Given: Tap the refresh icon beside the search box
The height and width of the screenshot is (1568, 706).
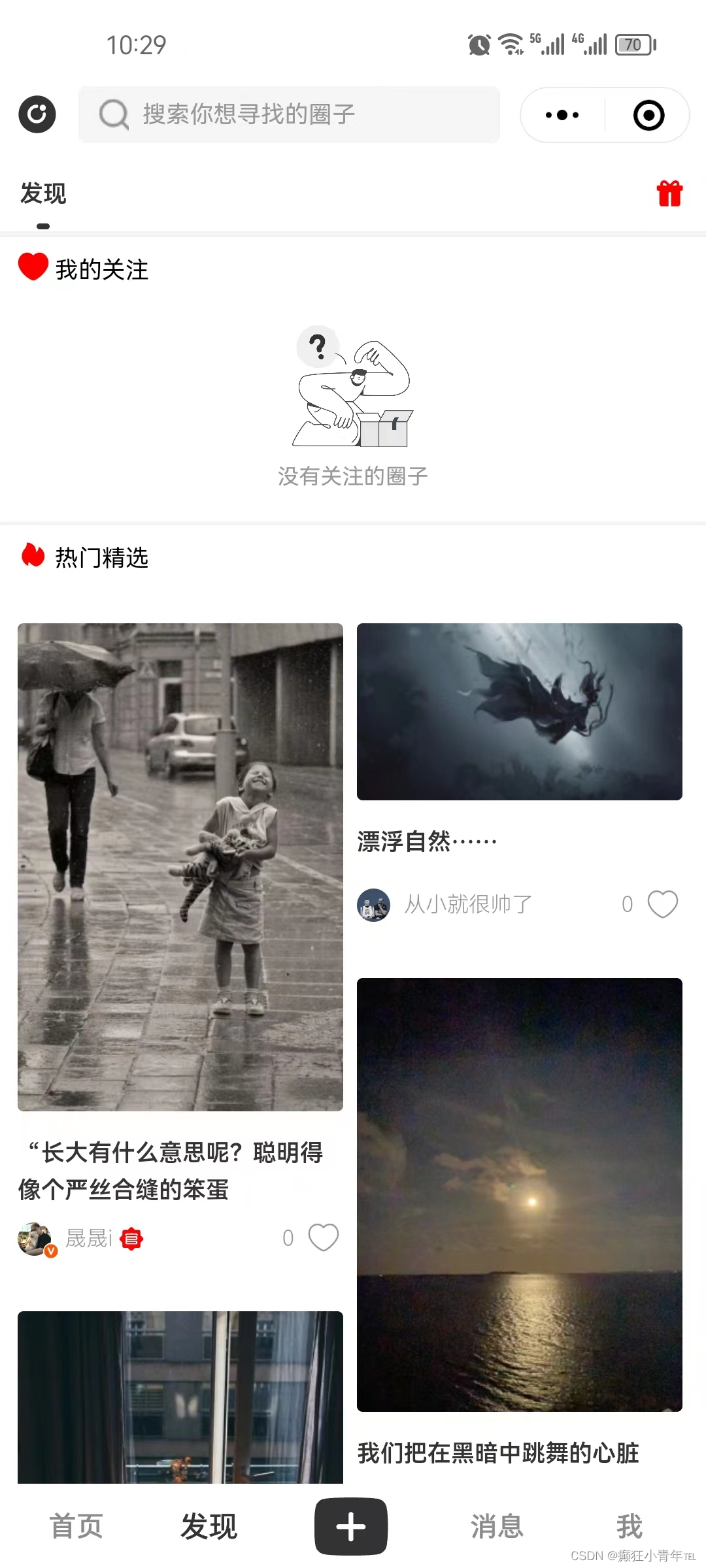Looking at the screenshot, I should pos(37,114).
